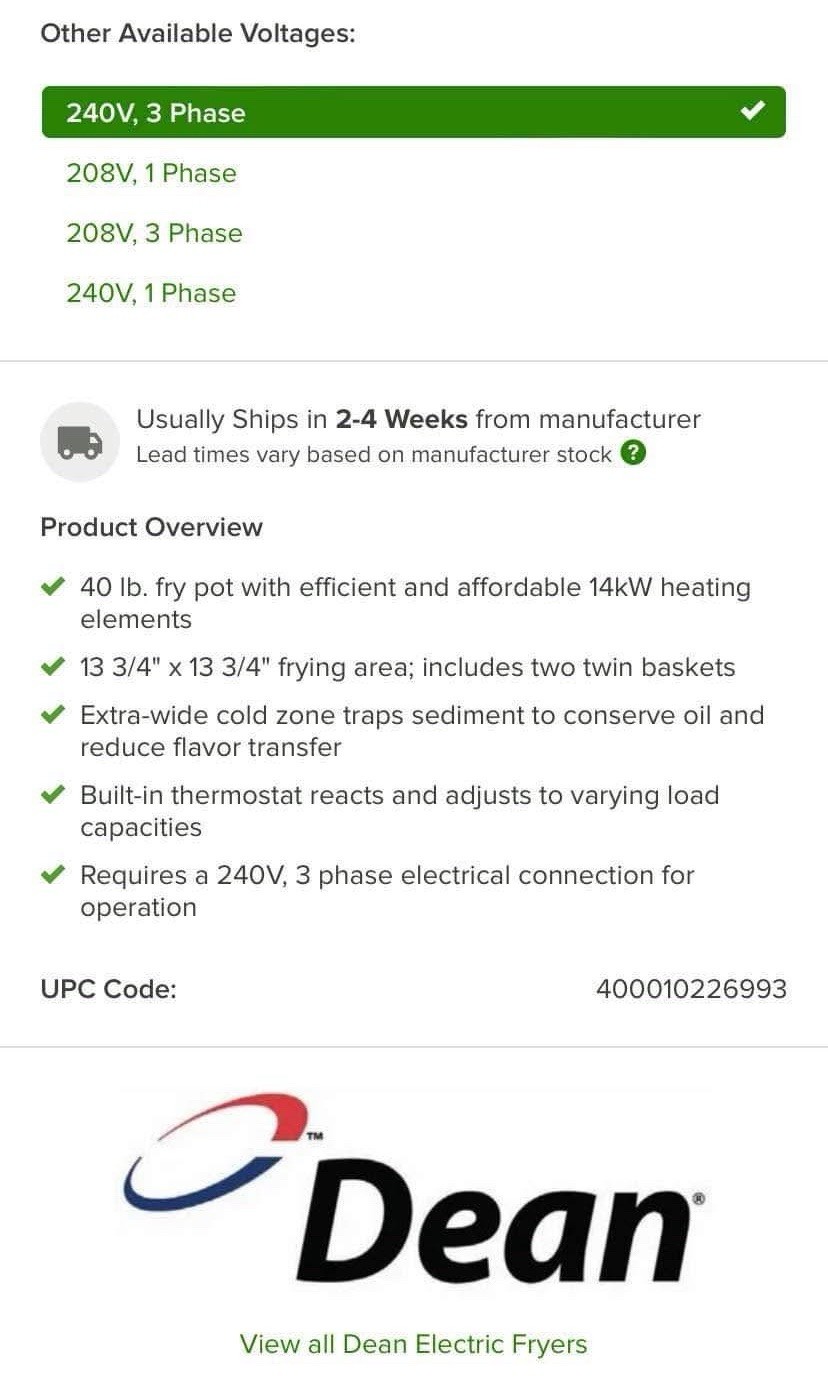
Task: Click the checkmark beside the fry pot bullet
Action: [x=53, y=586]
